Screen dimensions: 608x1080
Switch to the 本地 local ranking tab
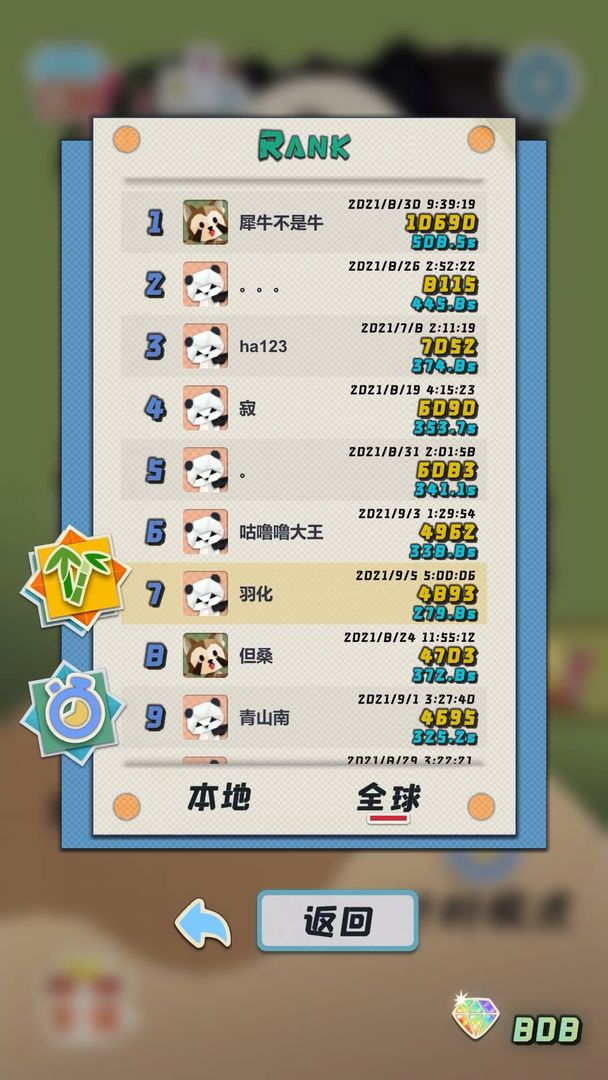pos(218,798)
